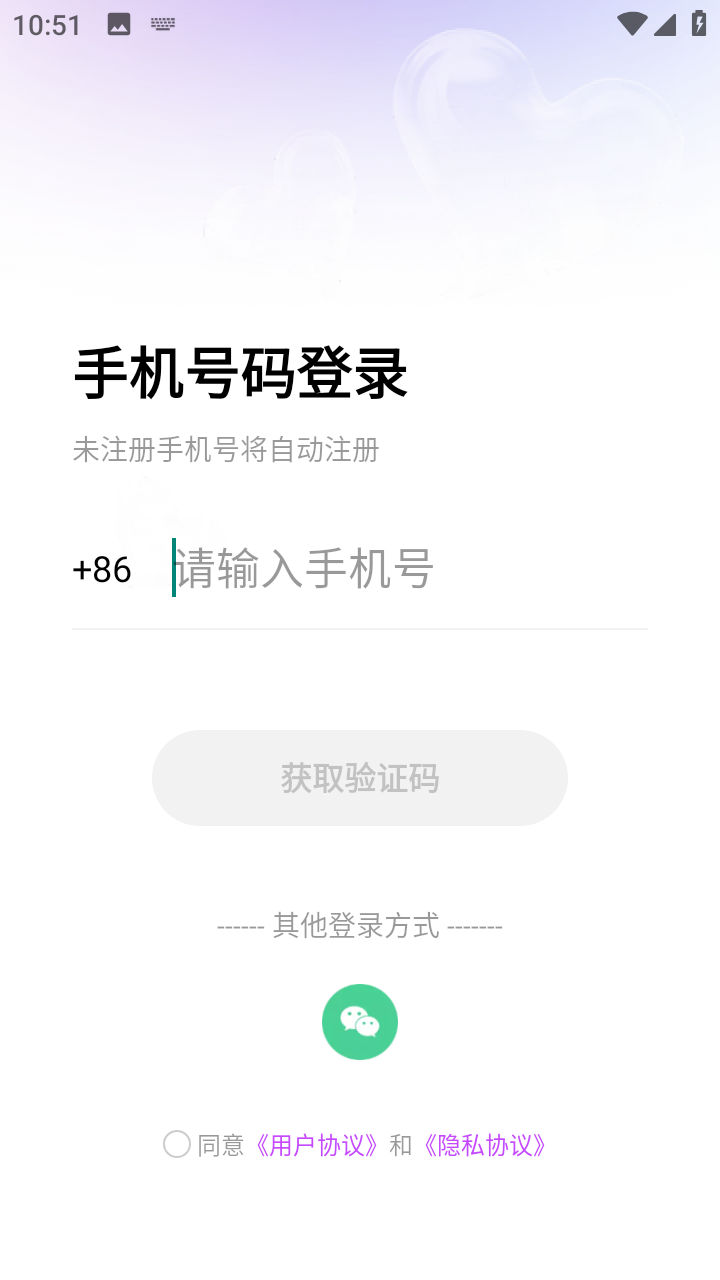Select the +86 country code
The image size is (720, 1280).
tap(102, 569)
